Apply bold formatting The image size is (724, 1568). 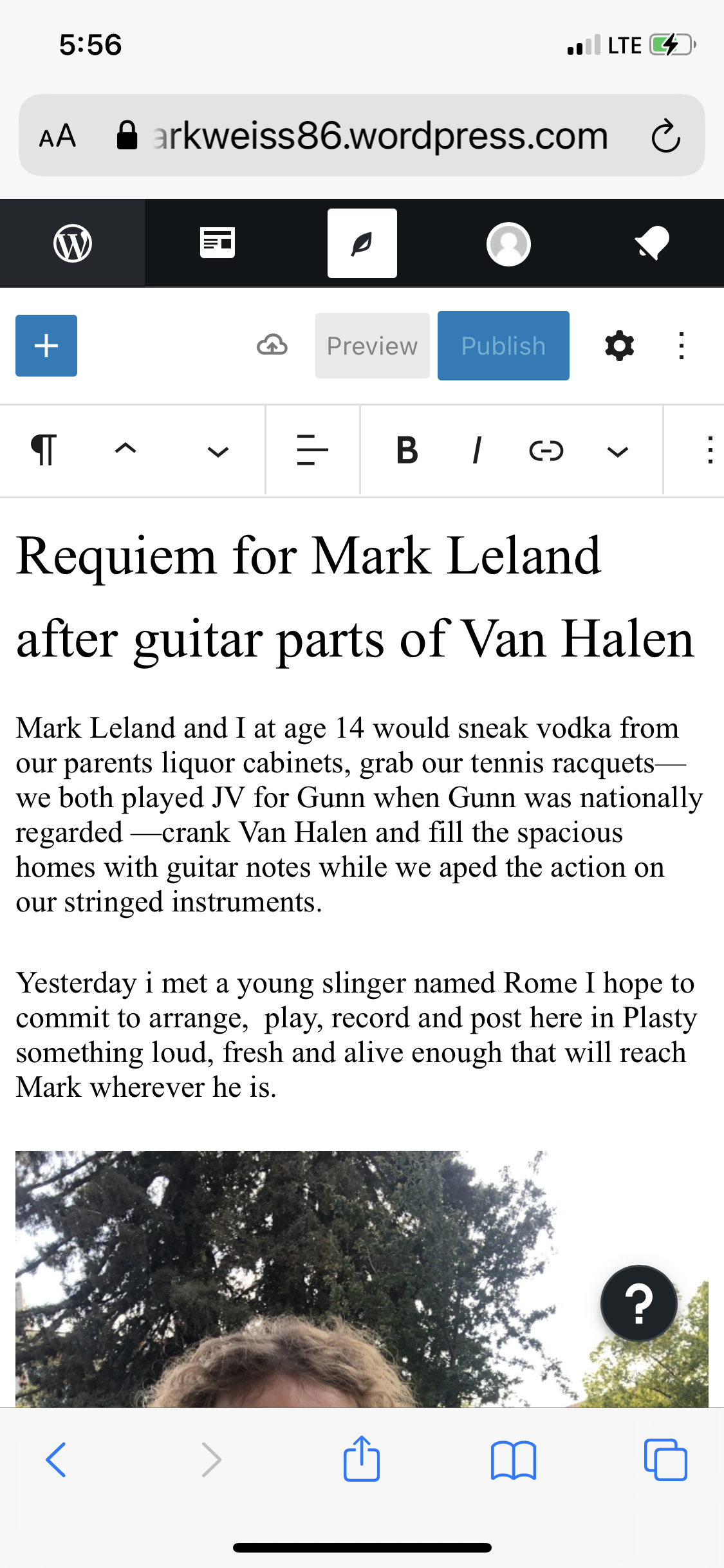click(407, 450)
